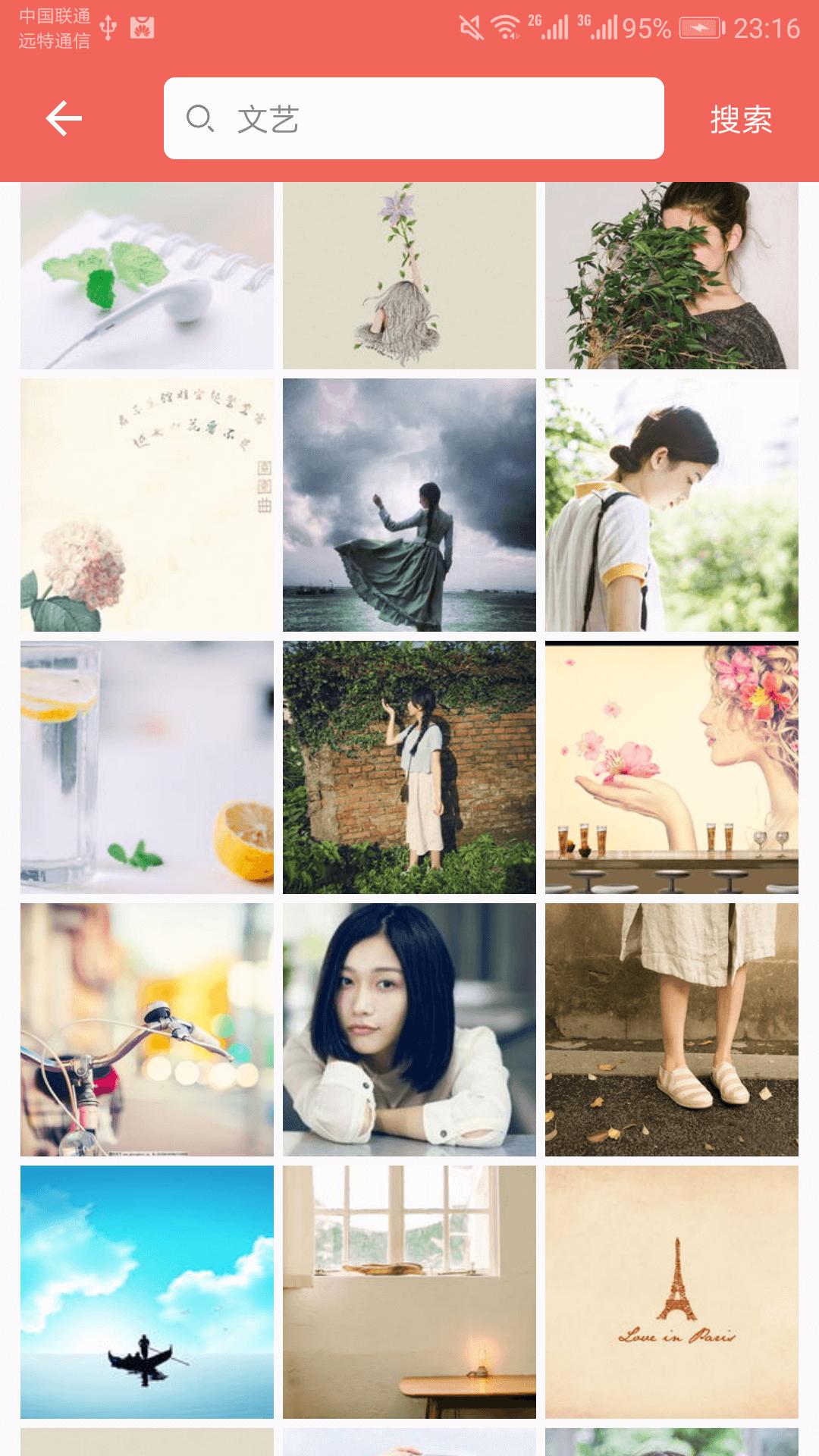This screenshot has height=1456, width=819.
Task: Open the gondola silhouette under blue sky
Action: 146,1292
